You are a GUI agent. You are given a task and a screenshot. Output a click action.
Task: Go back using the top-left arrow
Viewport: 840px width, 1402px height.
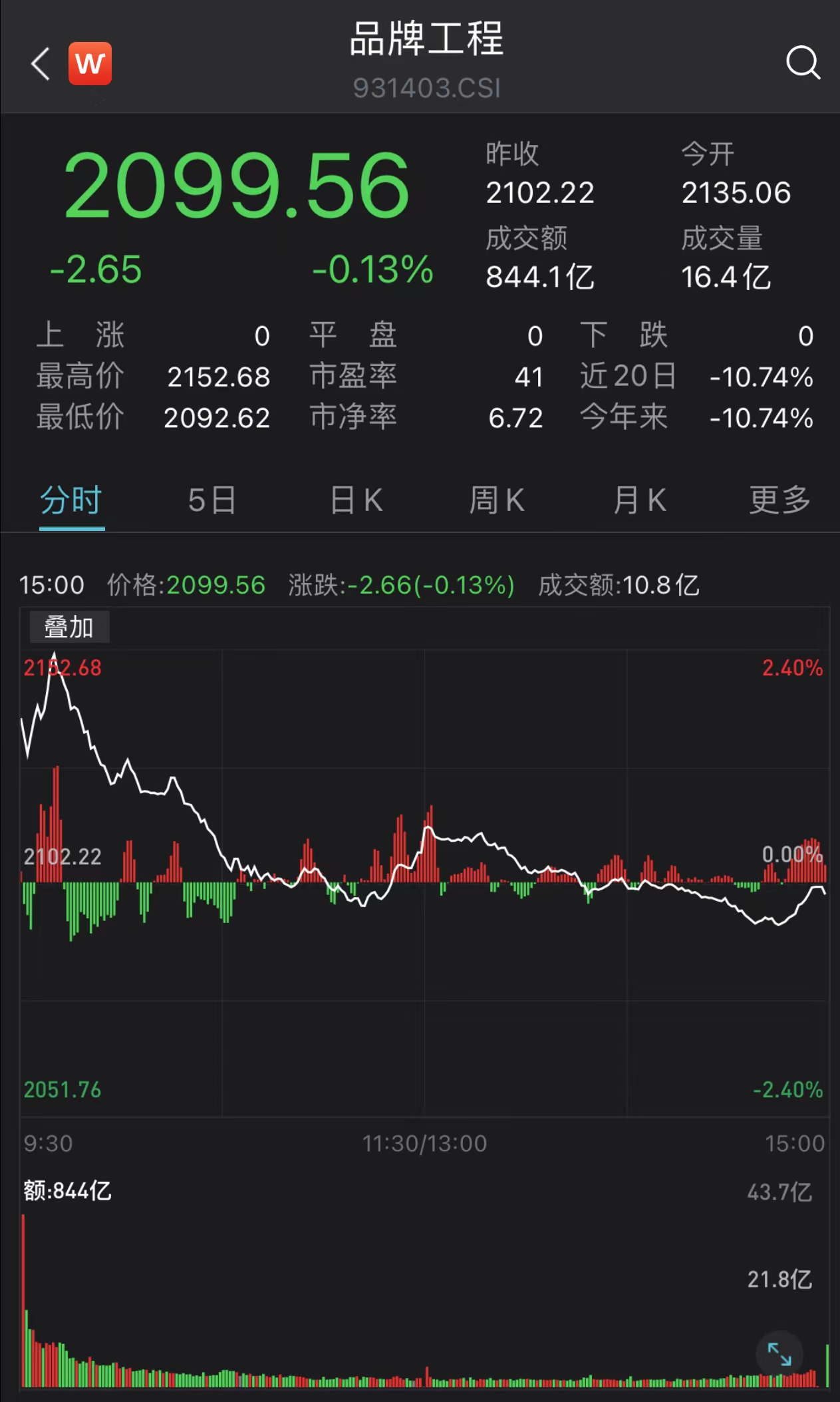(41, 64)
